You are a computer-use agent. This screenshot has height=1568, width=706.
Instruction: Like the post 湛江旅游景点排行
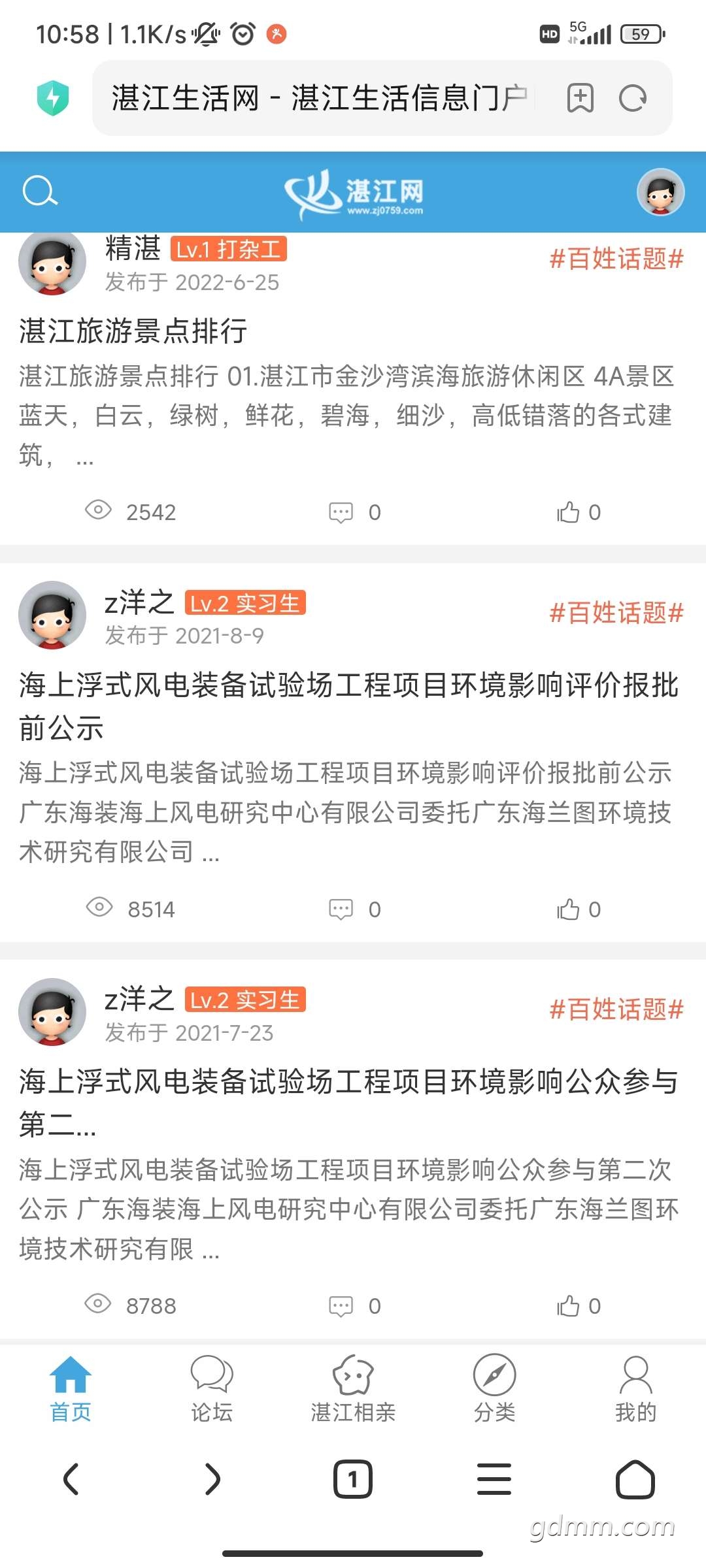(578, 512)
